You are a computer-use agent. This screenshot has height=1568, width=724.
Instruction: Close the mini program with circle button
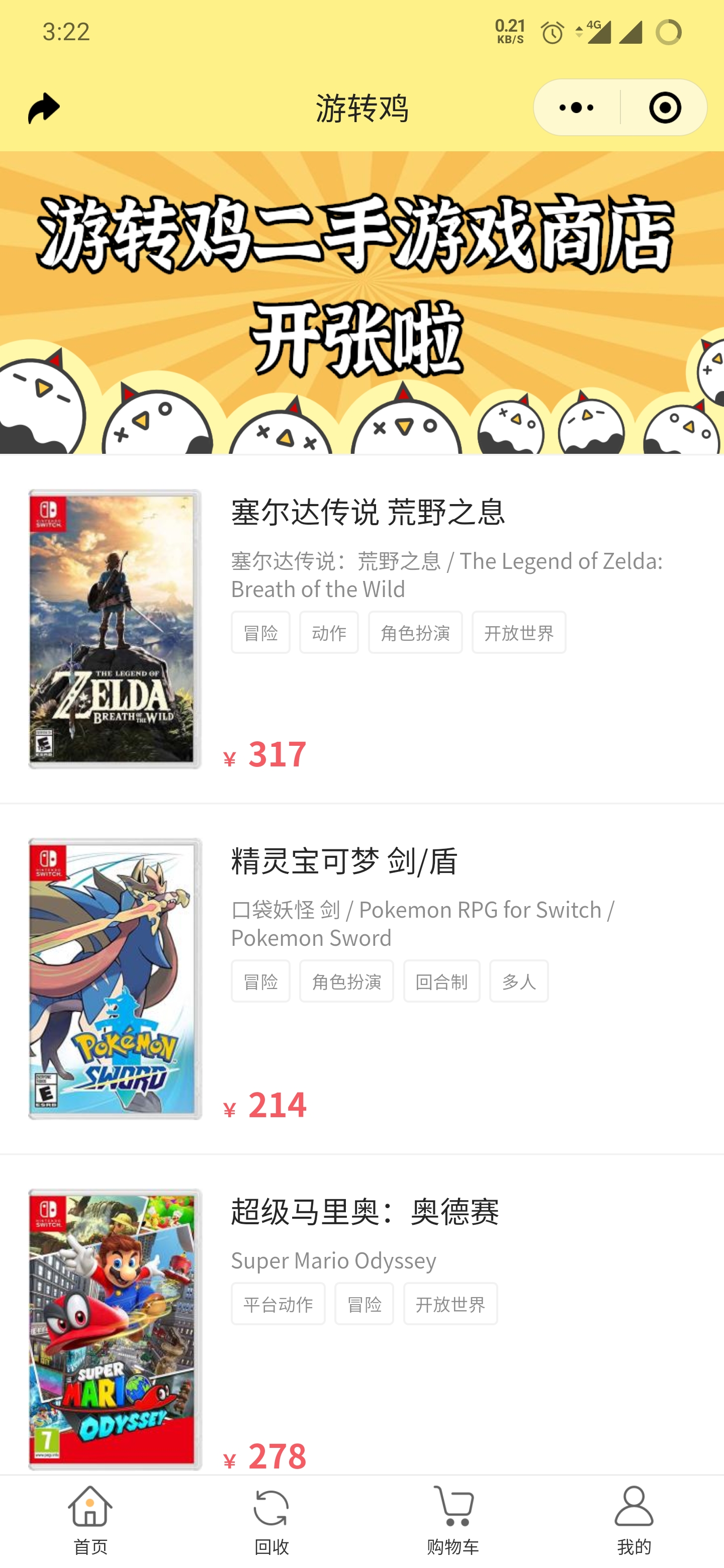click(664, 108)
